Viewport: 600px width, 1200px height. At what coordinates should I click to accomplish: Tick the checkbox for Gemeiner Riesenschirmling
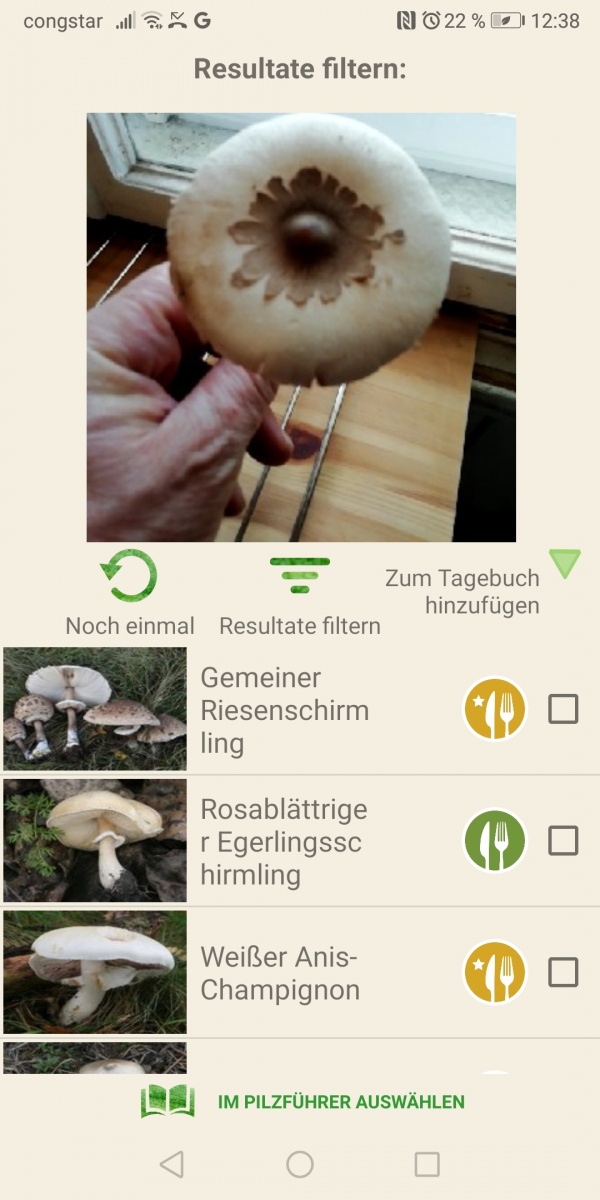(563, 709)
